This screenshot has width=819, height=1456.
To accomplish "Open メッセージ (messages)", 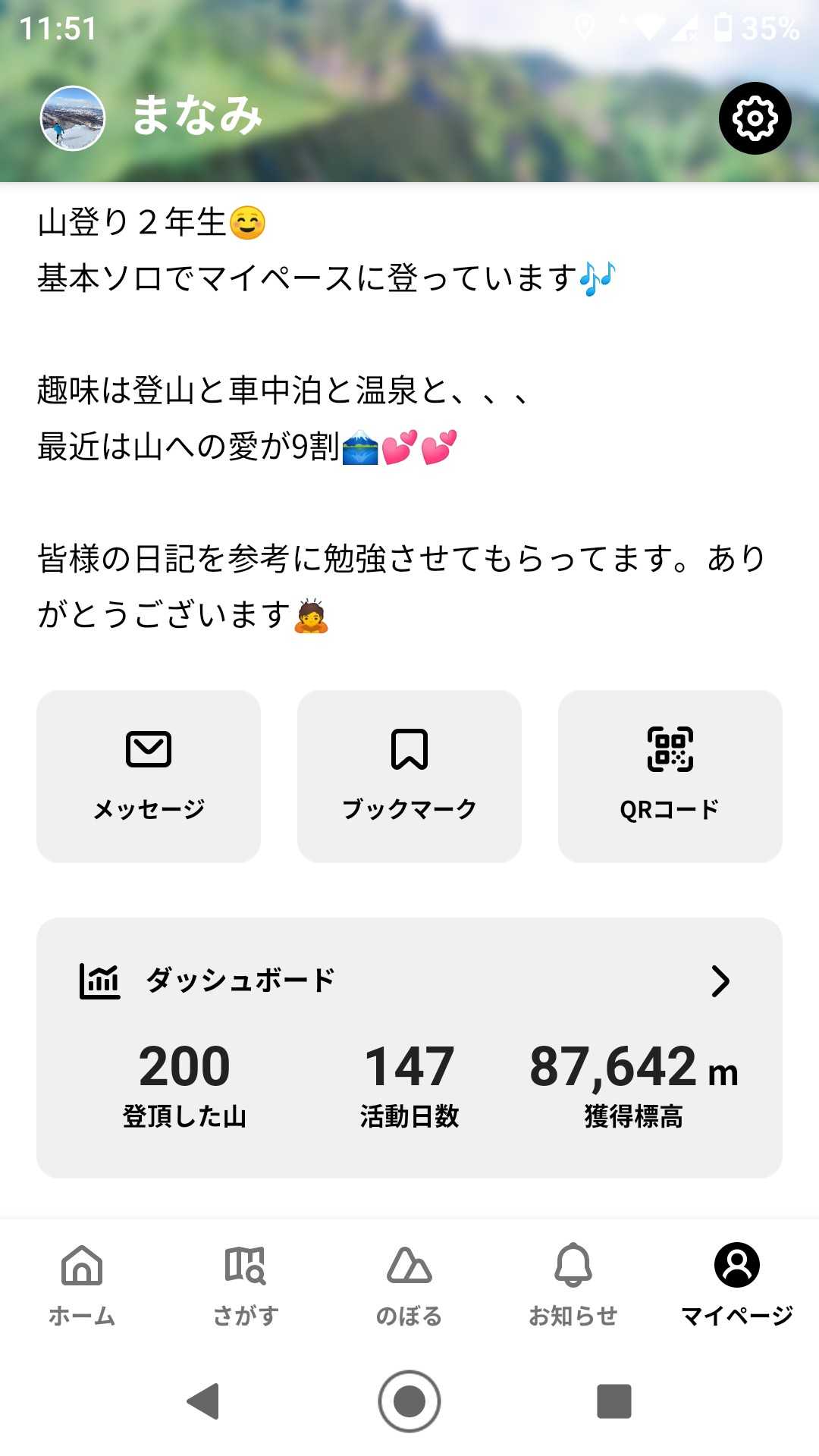I will 149,776.
